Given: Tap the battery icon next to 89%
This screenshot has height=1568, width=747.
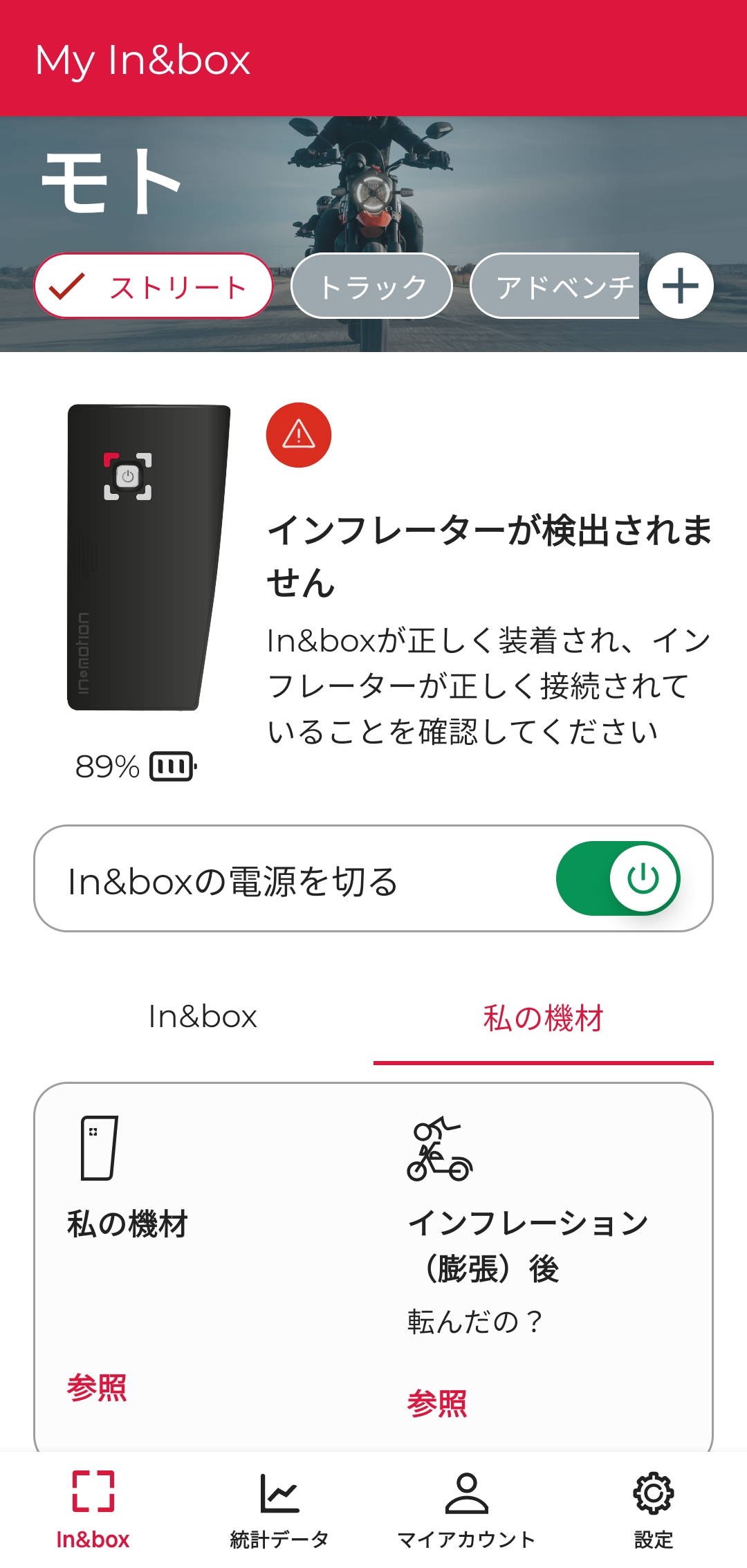Looking at the screenshot, I should tap(173, 766).
